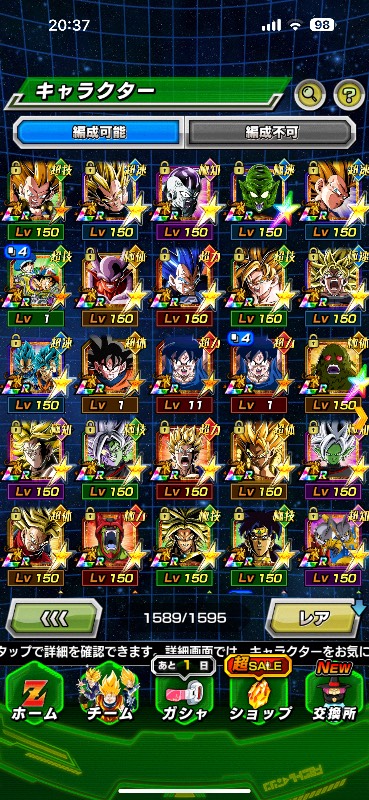Open the question mark help icon
This screenshot has height=800, width=369.
[349, 93]
